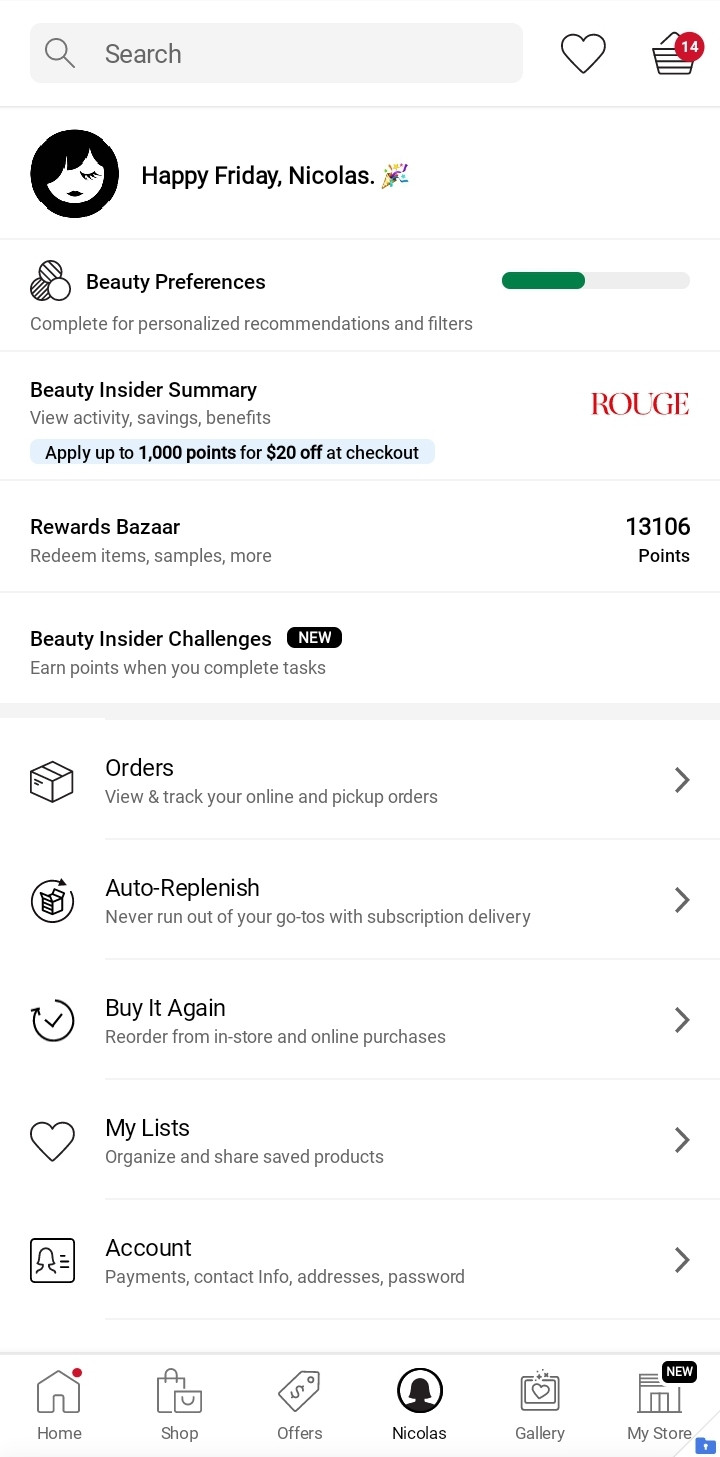Tap the Search field
This screenshot has height=1457, width=720.
point(276,53)
